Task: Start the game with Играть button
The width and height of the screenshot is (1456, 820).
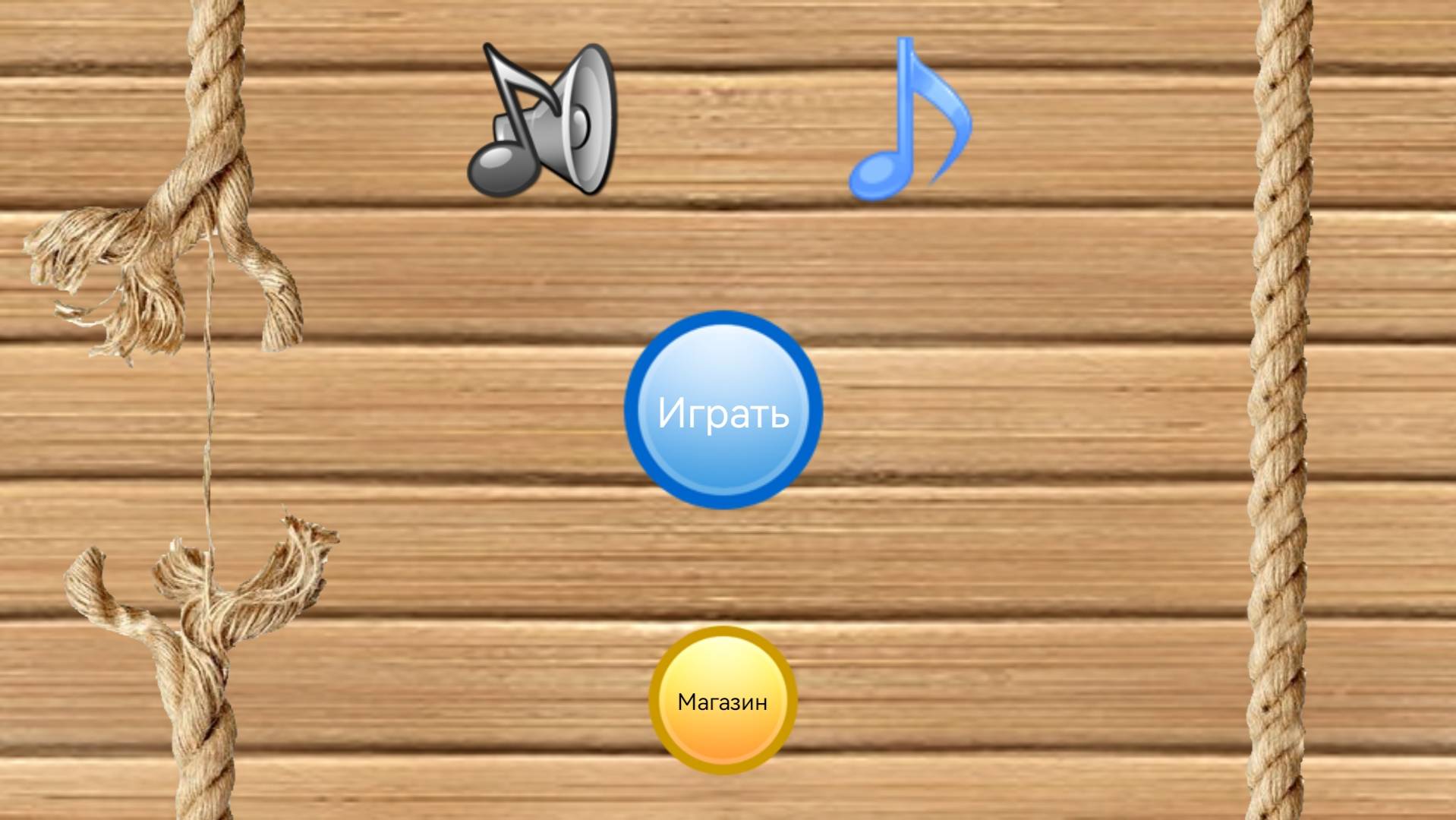Action: 723,410
